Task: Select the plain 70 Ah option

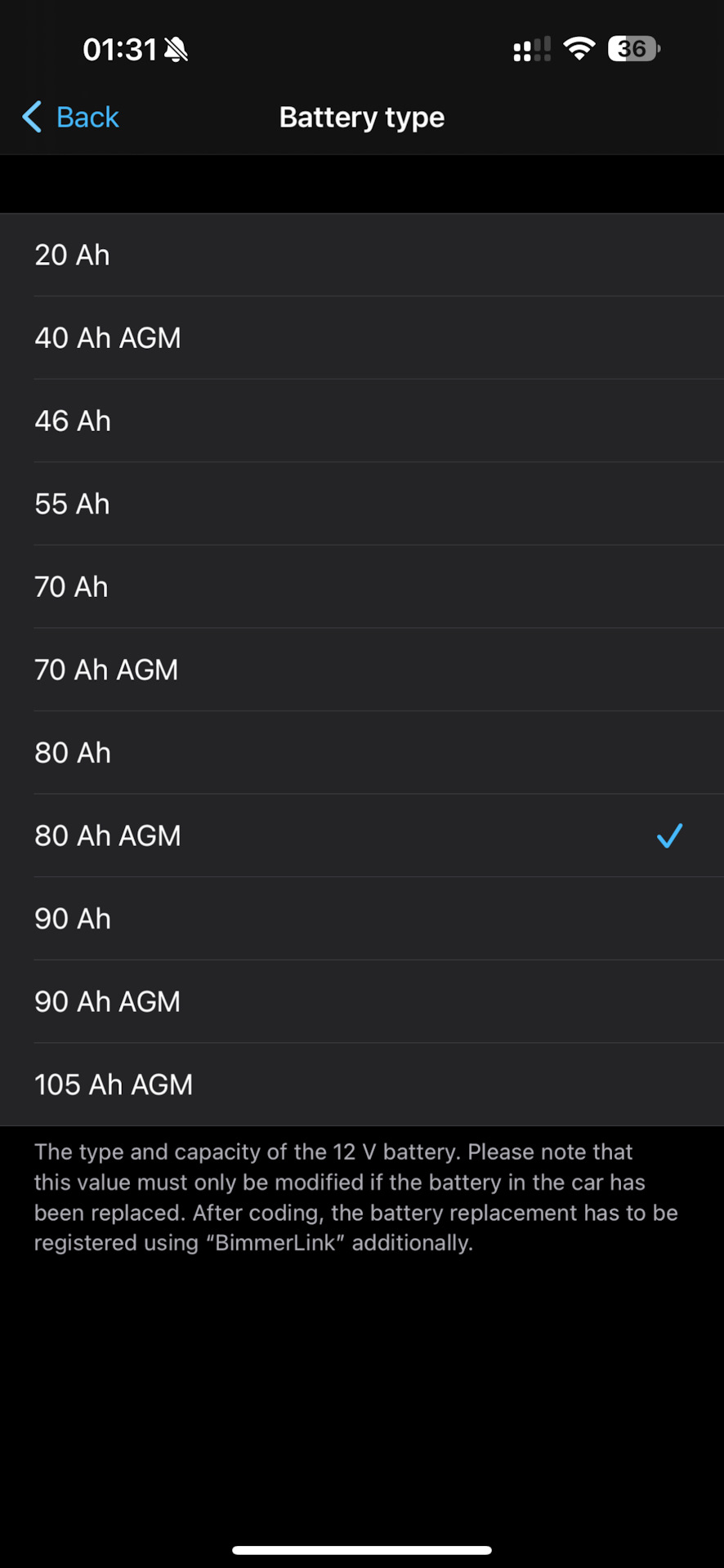Action: click(x=362, y=587)
